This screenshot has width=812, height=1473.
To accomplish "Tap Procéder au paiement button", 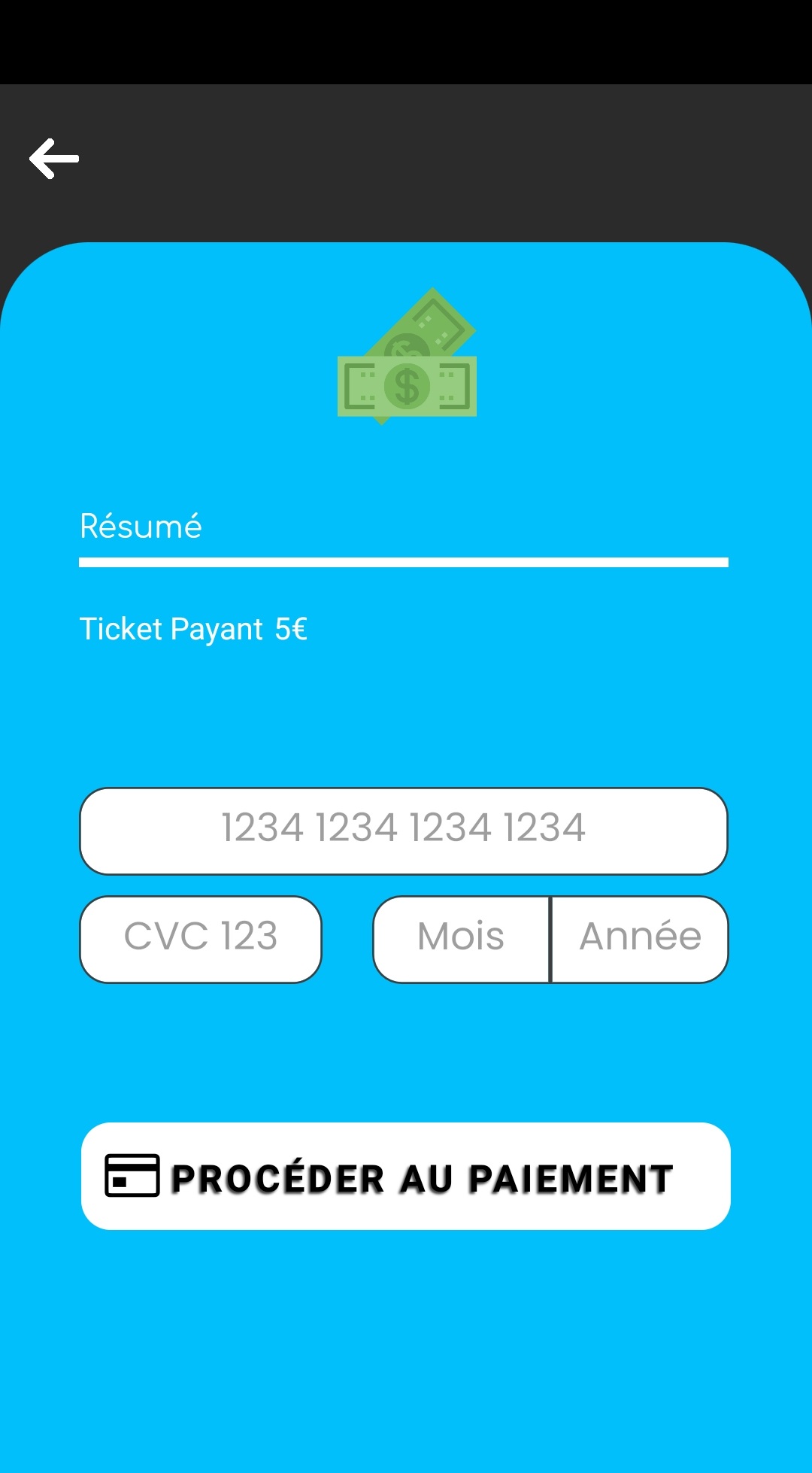I will click(x=406, y=1176).
